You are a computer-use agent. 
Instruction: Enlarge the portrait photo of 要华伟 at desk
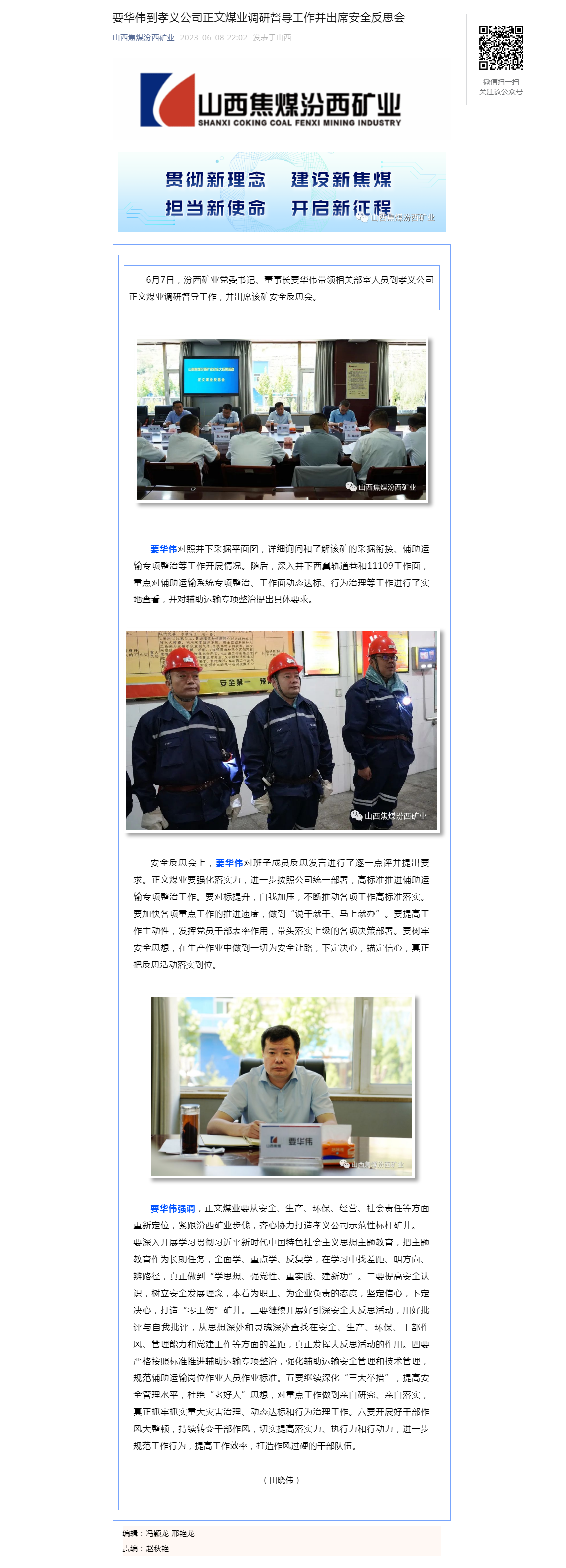point(282,1086)
